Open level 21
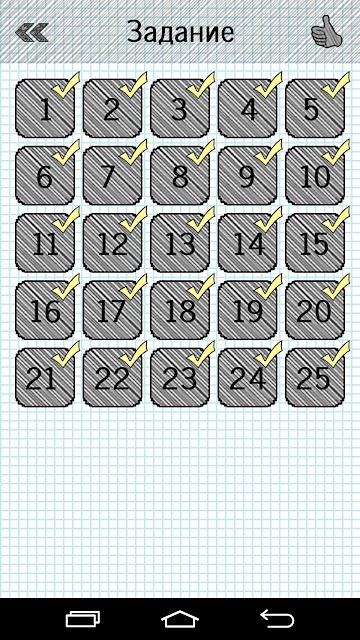 click(45, 378)
